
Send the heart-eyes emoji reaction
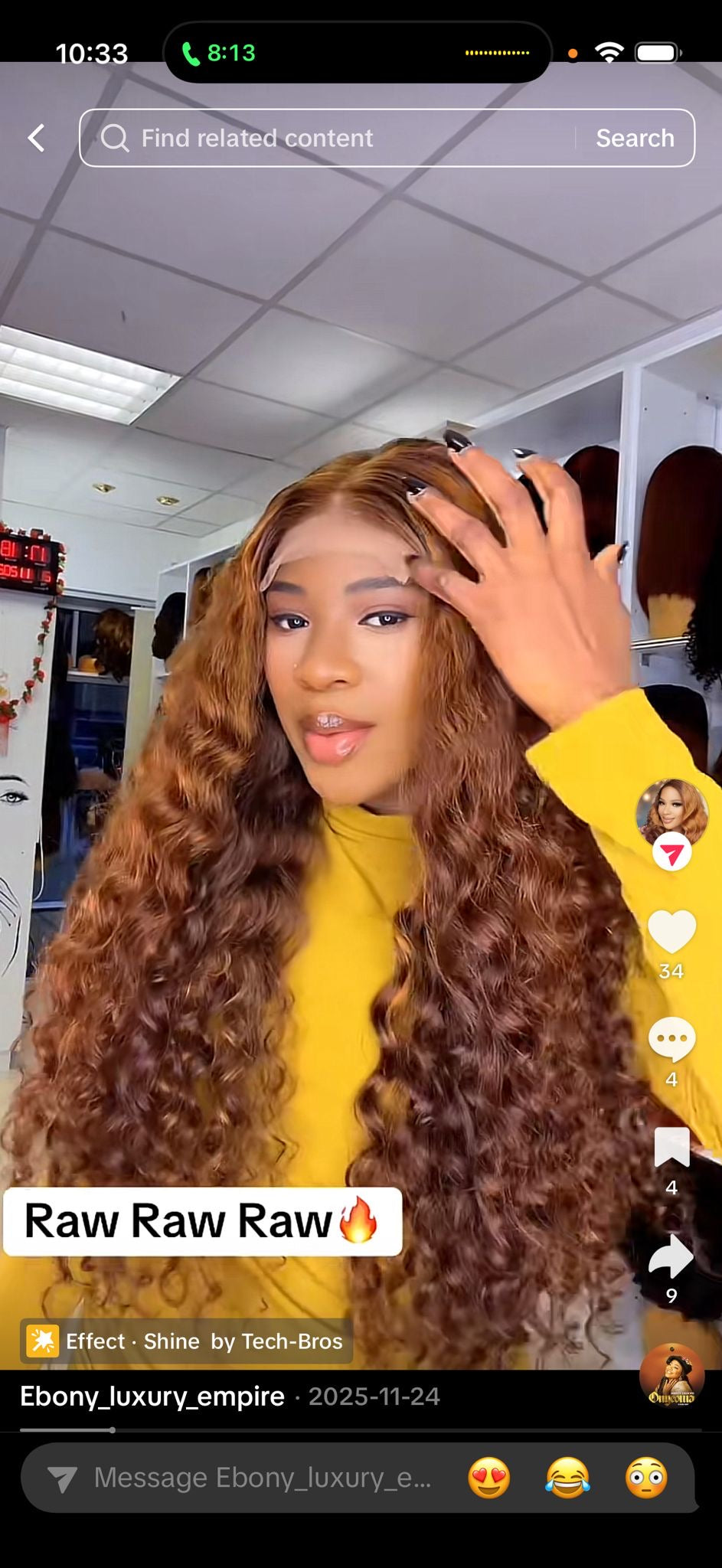coord(488,1477)
